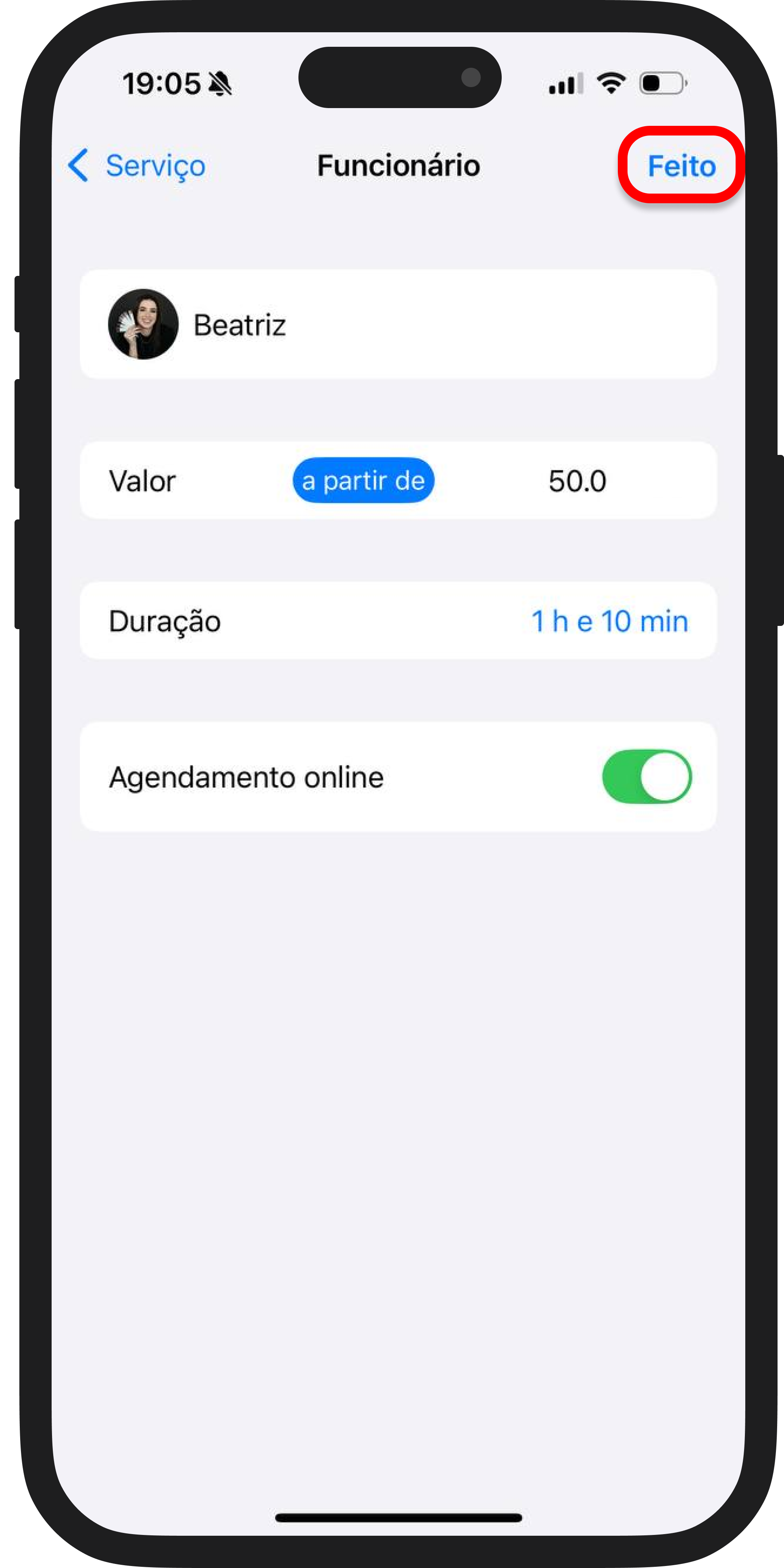784x1568 pixels.
Task: Change duration of 1 h e 10 min
Action: coord(609,621)
